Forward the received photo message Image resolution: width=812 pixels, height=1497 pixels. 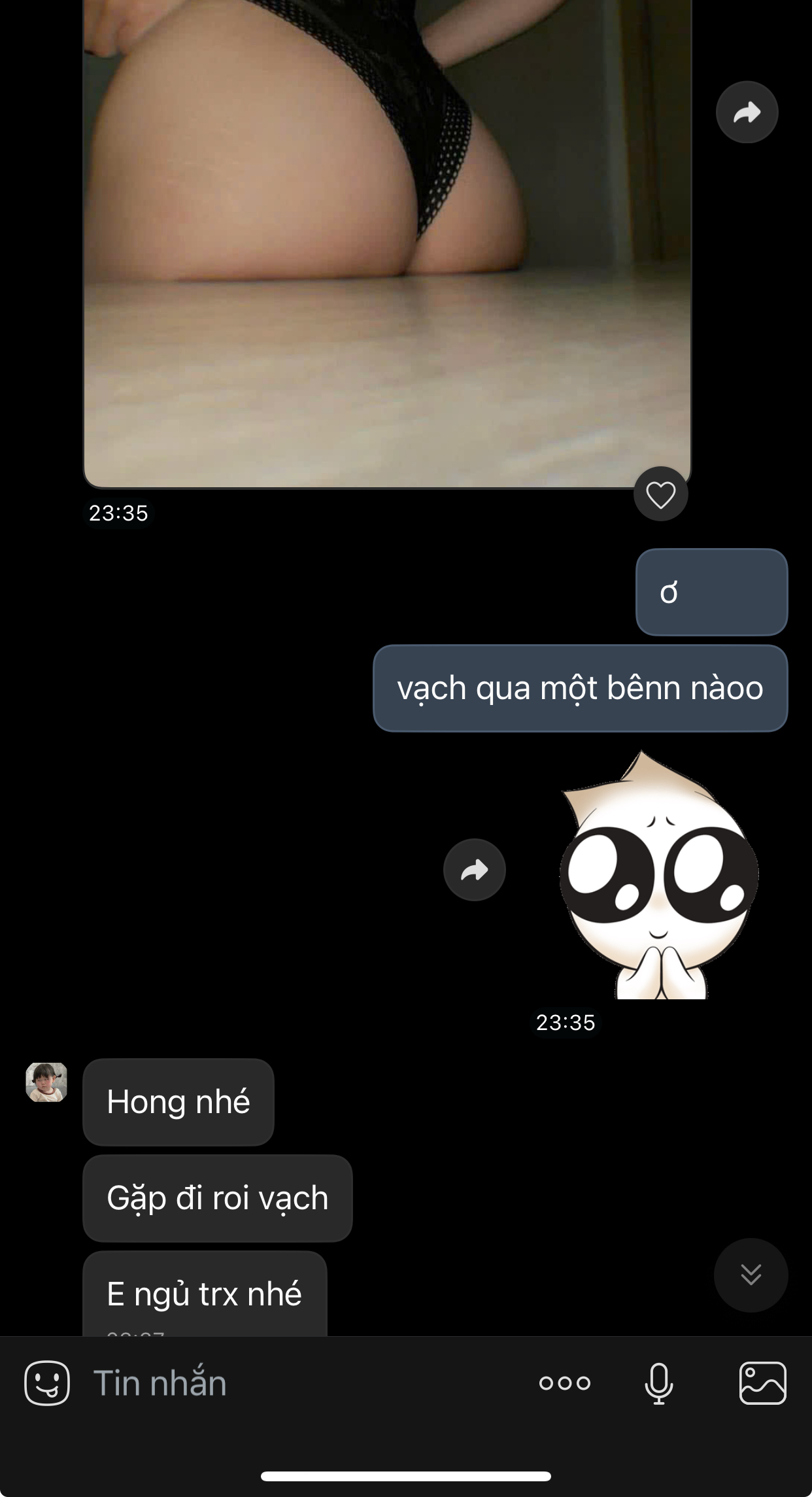click(747, 112)
